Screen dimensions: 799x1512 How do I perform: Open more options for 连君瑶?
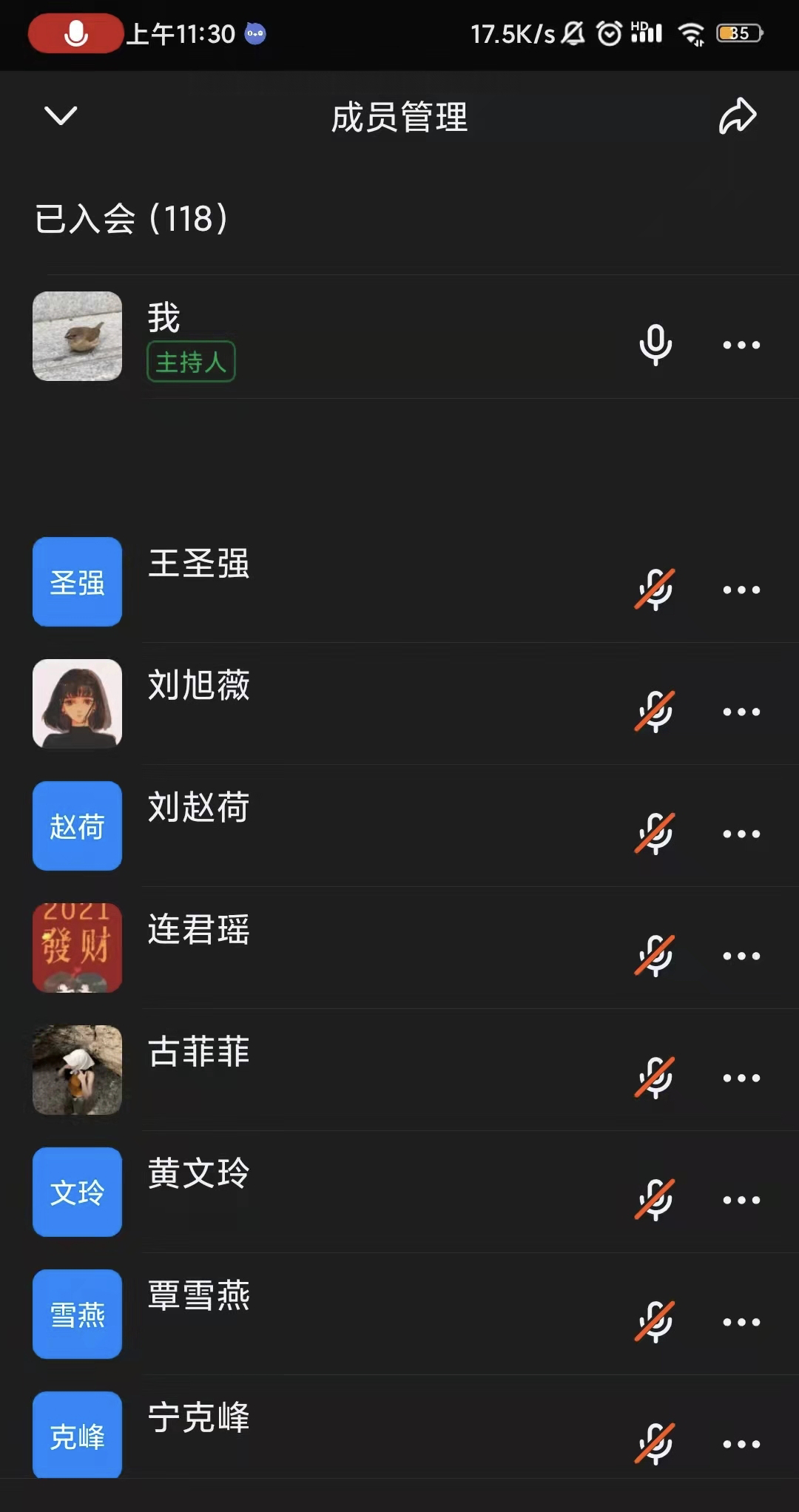(x=741, y=956)
